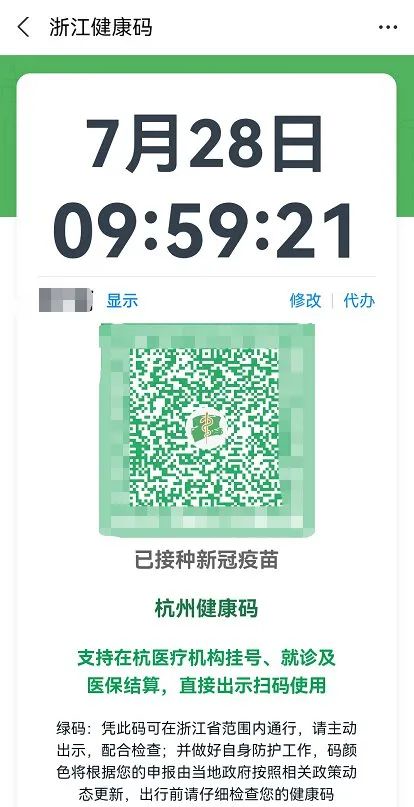Tap 显示 to reveal the hidden name
Image resolution: width=414 pixels, height=807 pixels.
tap(122, 301)
